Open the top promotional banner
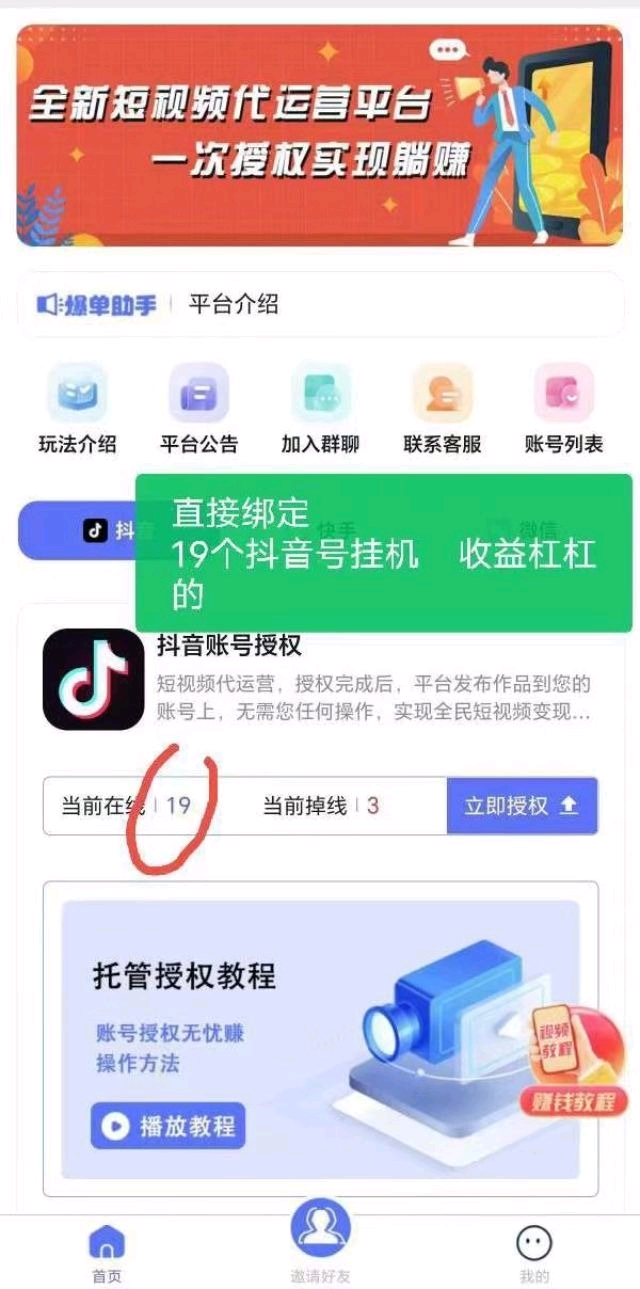640x1289 pixels. tap(320, 135)
